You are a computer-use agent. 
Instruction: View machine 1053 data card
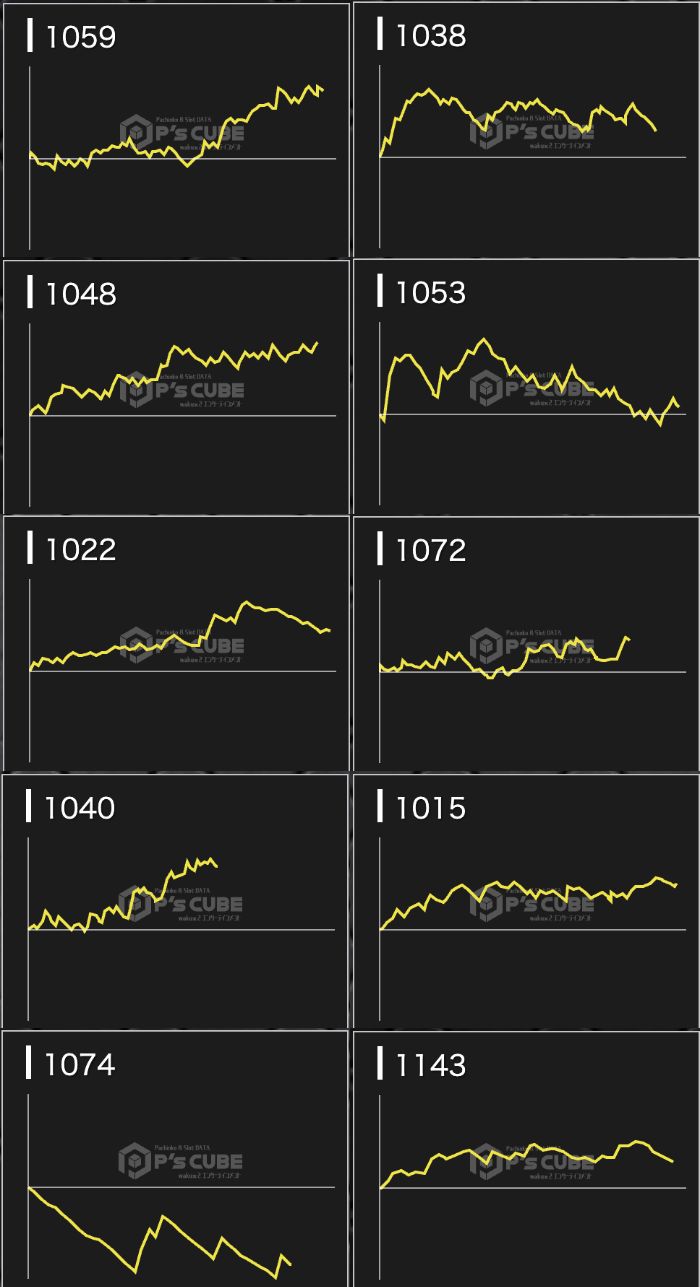[526, 387]
